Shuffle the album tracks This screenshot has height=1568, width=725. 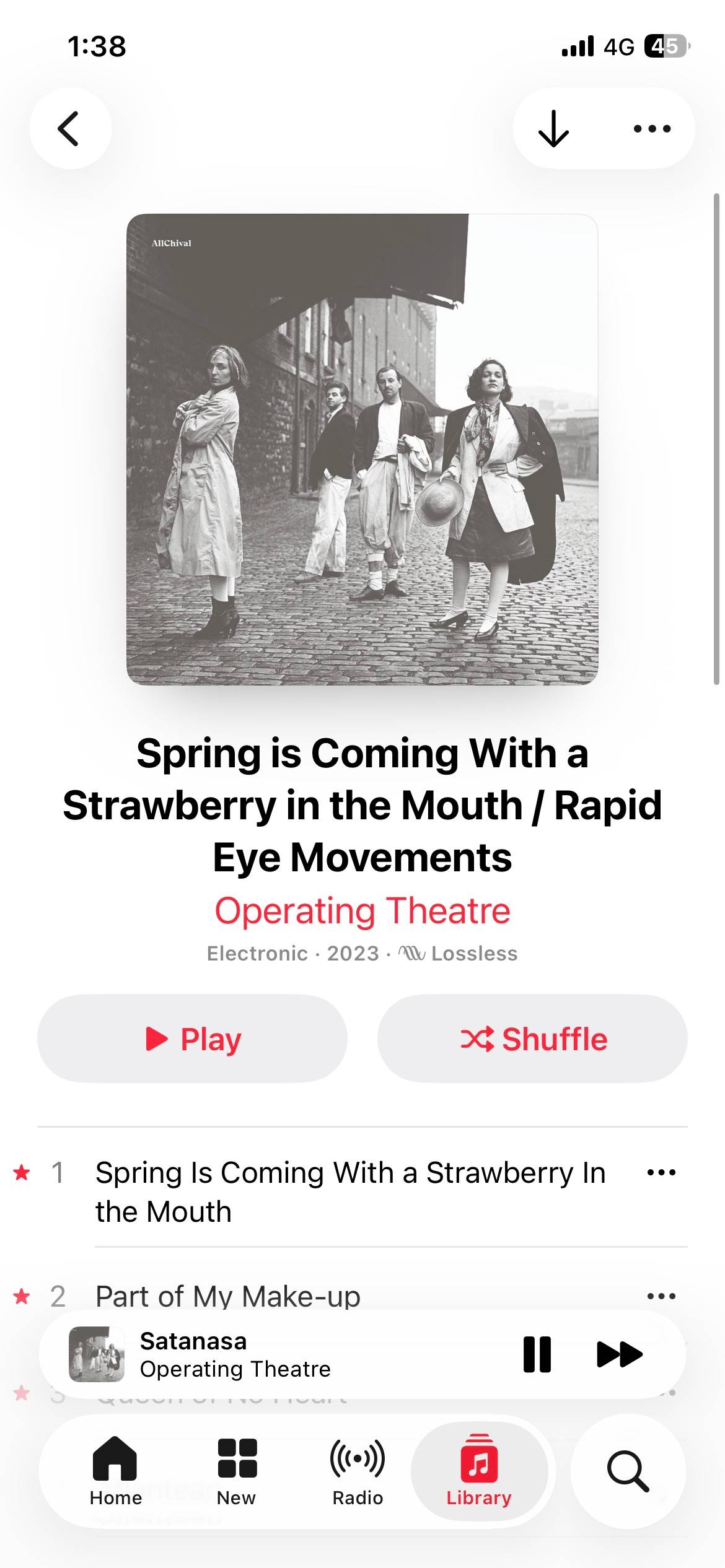coord(532,1039)
